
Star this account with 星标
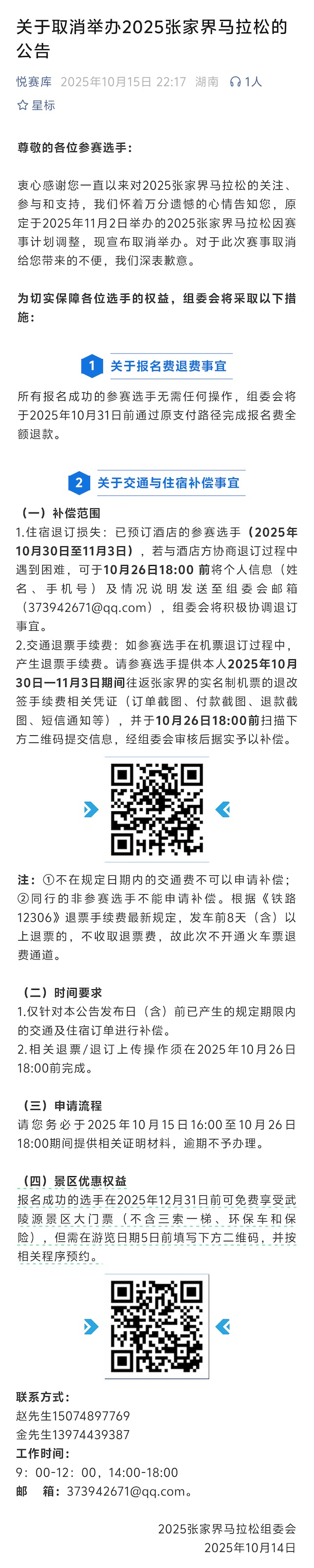pos(36,105)
